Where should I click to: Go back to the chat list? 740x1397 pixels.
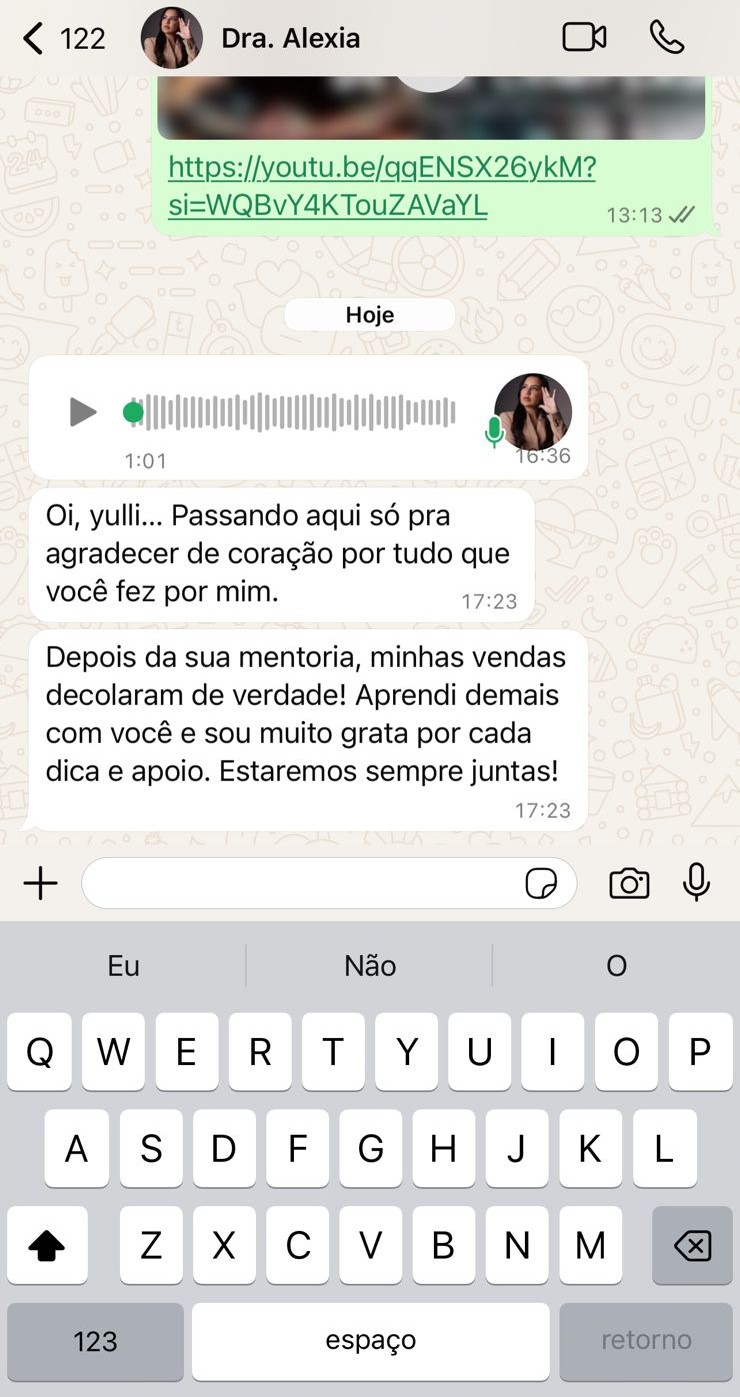(35, 39)
